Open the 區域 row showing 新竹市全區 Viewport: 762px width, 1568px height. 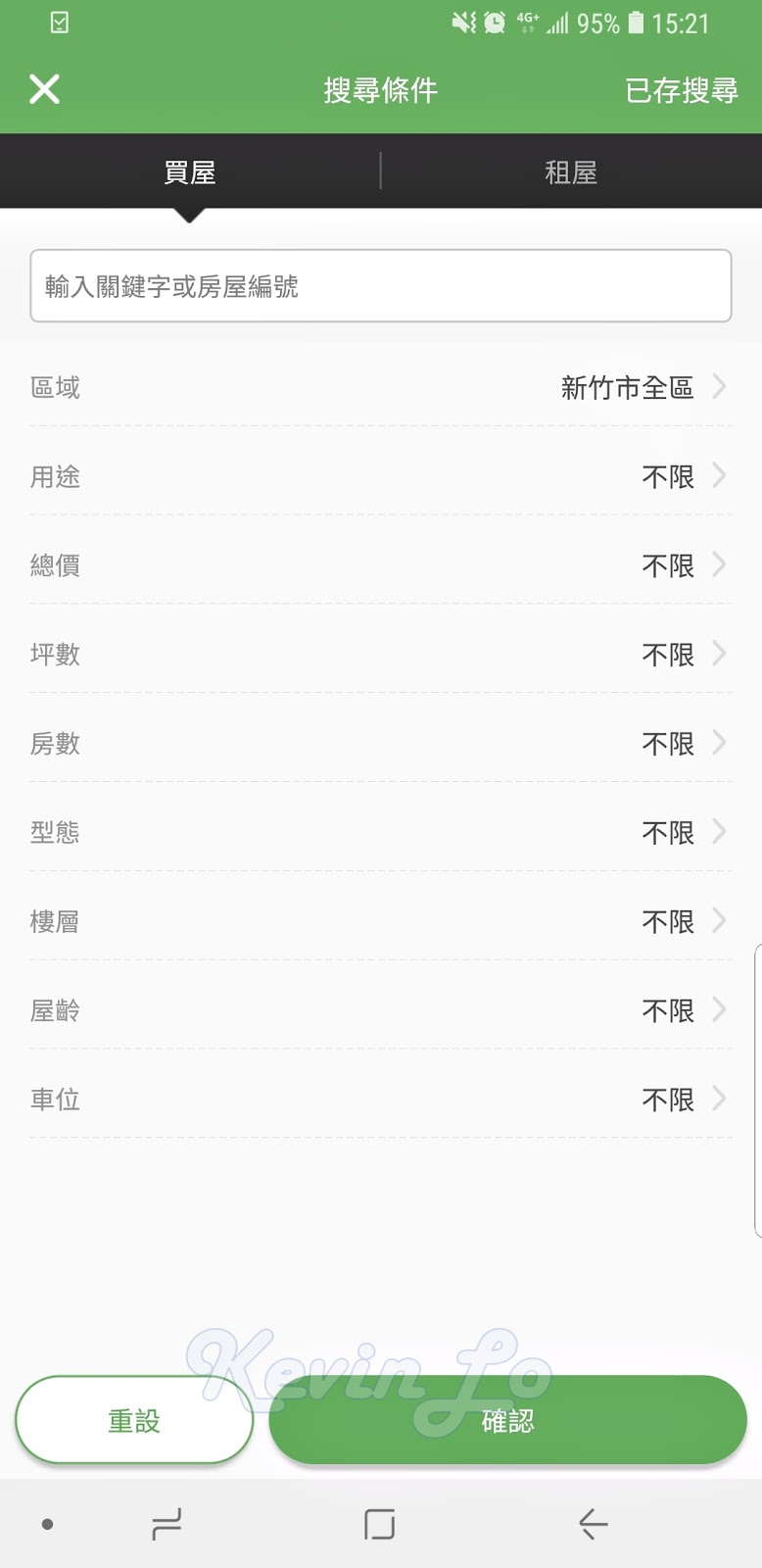(381, 387)
